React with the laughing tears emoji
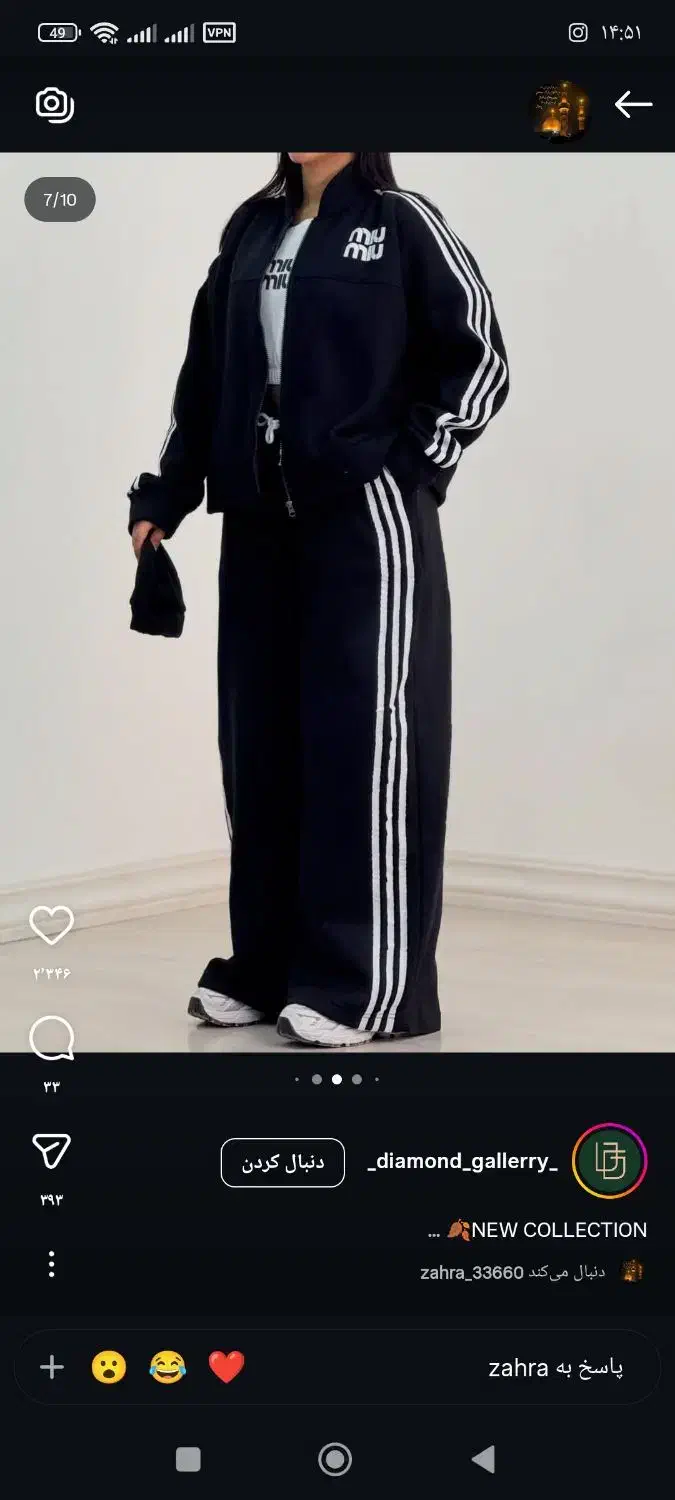Image resolution: width=675 pixels, height=1500 pixels. (168, 1367)
